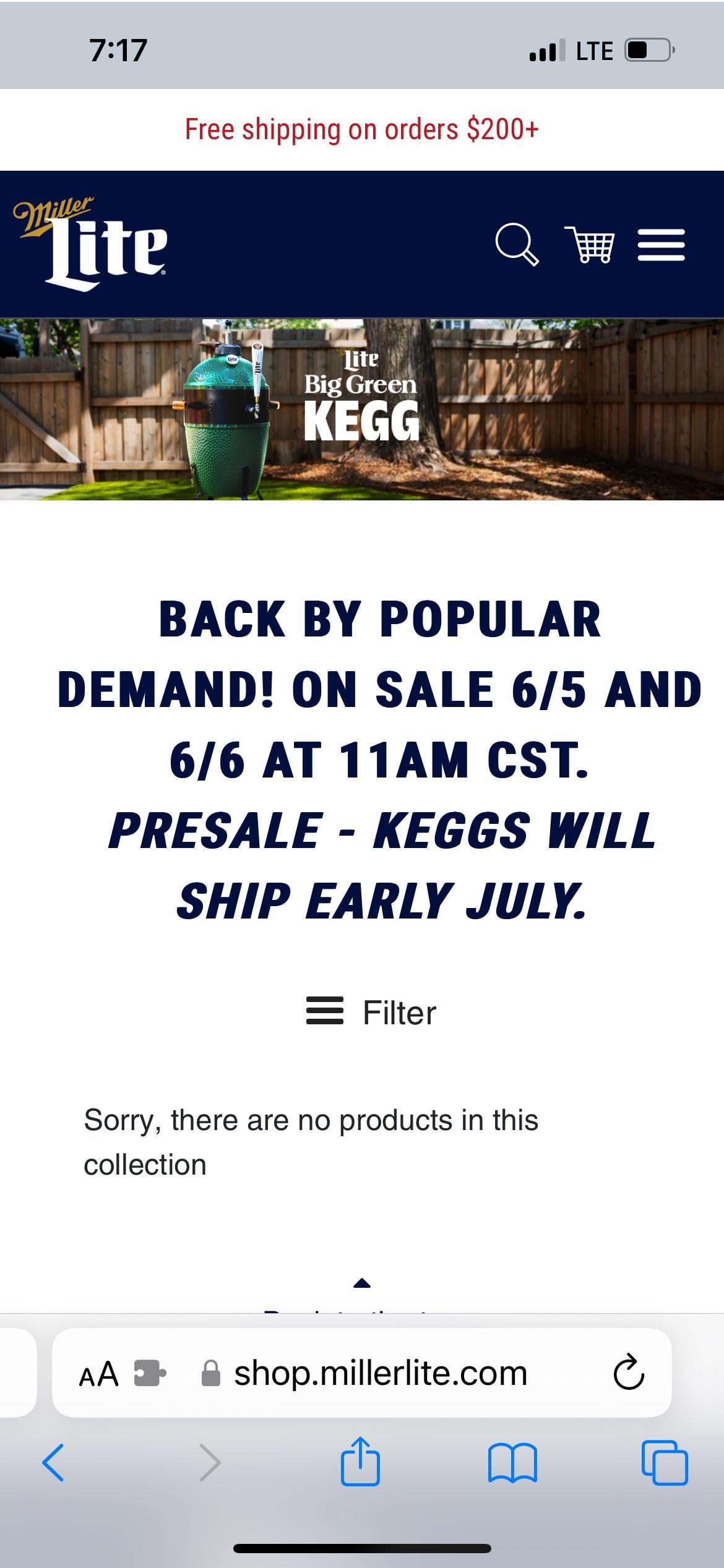Go back to the previous page

pyautogui.click(x=53, y=1463)
